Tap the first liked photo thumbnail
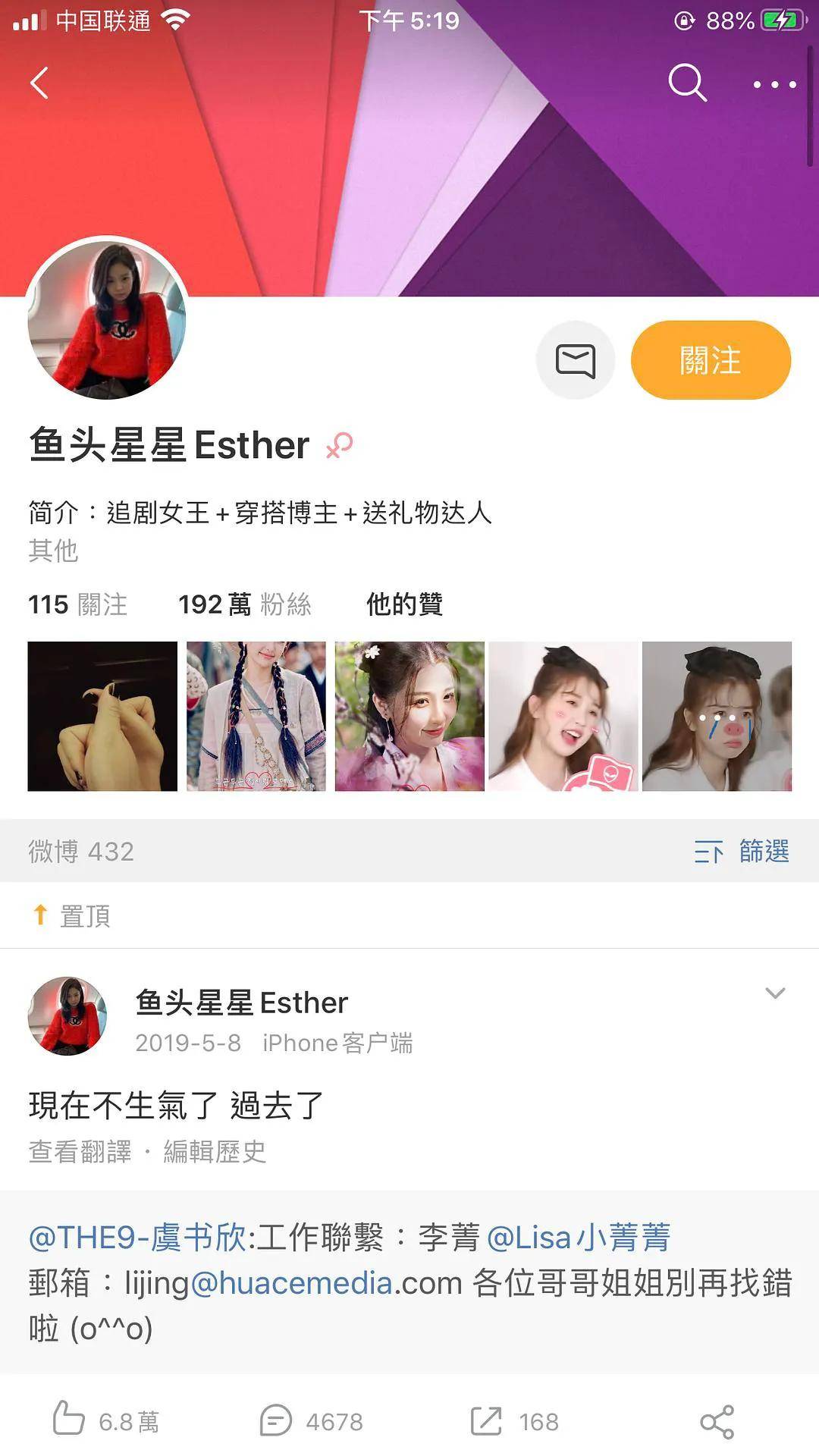 coord(100,715)
